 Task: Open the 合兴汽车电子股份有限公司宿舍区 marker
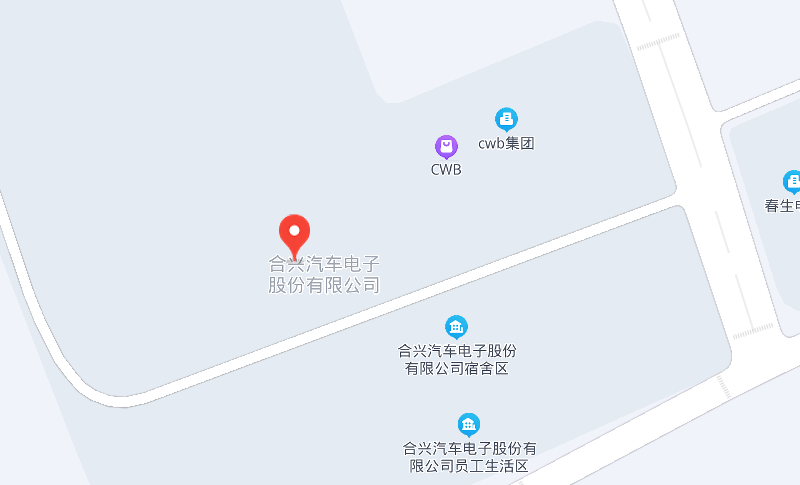(x=457, y=327)
